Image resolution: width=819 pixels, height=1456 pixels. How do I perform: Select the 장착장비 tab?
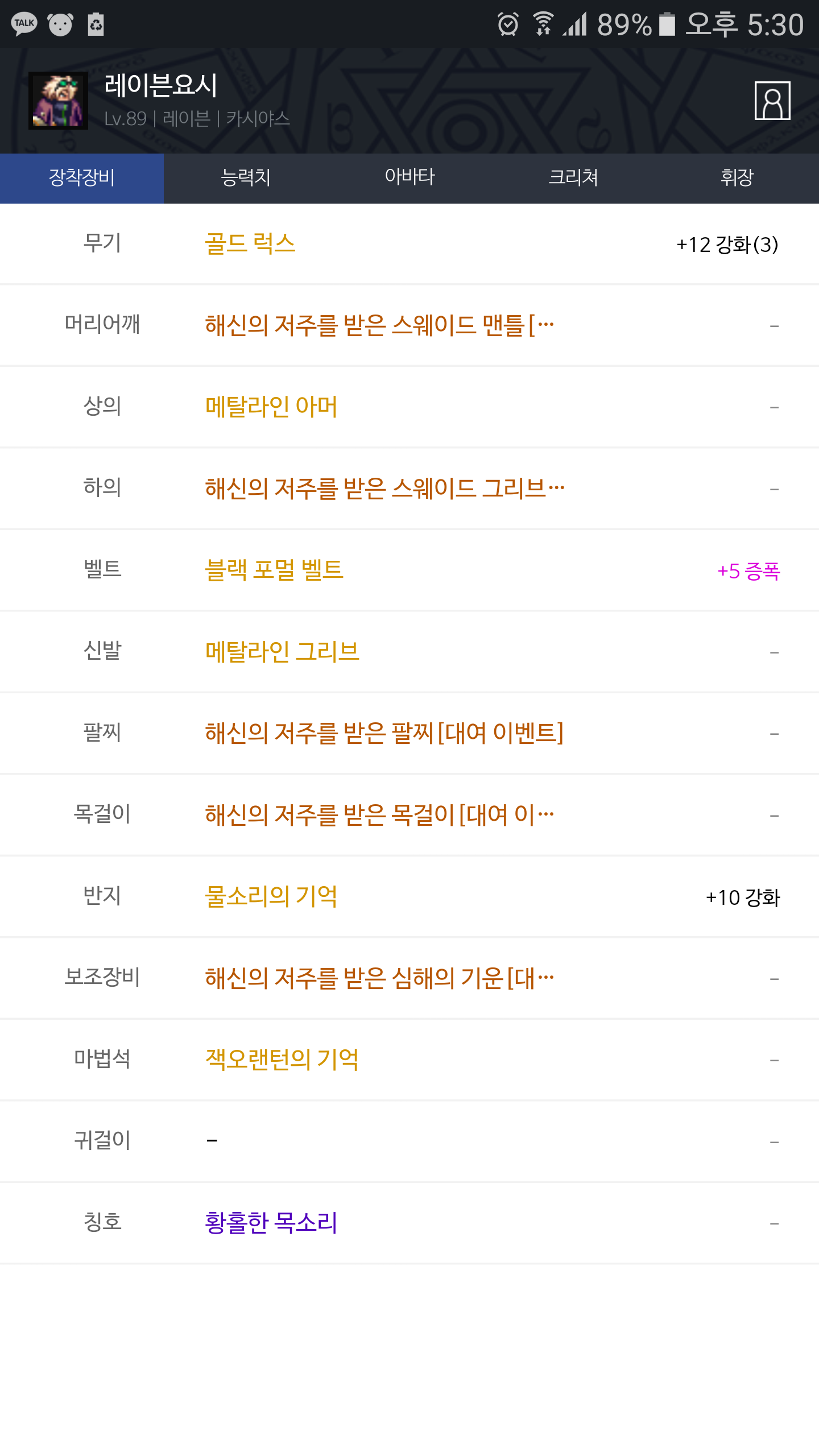(x=82, y=177)
